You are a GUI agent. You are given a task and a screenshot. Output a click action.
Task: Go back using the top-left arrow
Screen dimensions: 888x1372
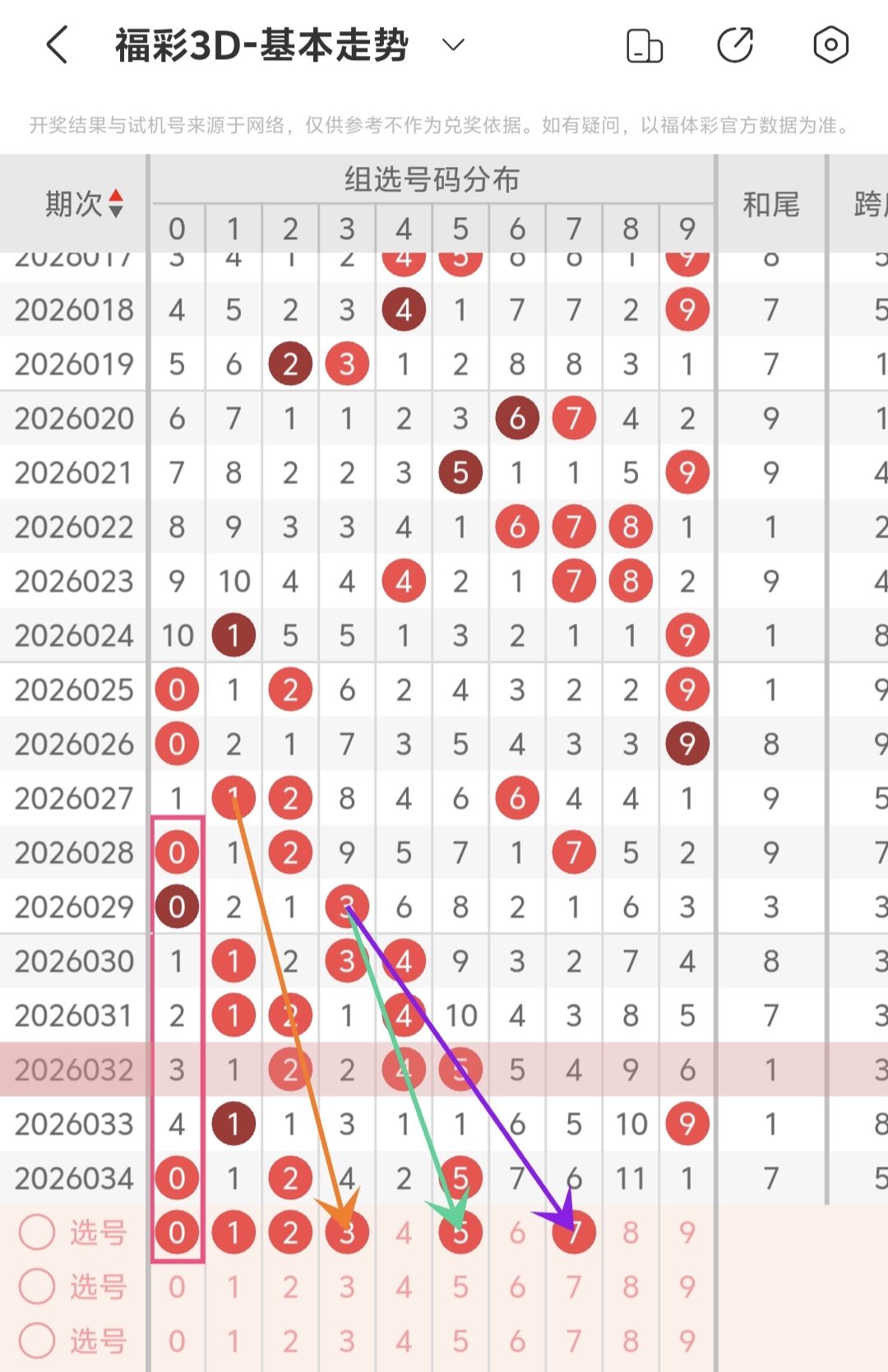pyautogui.click(x=57, y=44)
